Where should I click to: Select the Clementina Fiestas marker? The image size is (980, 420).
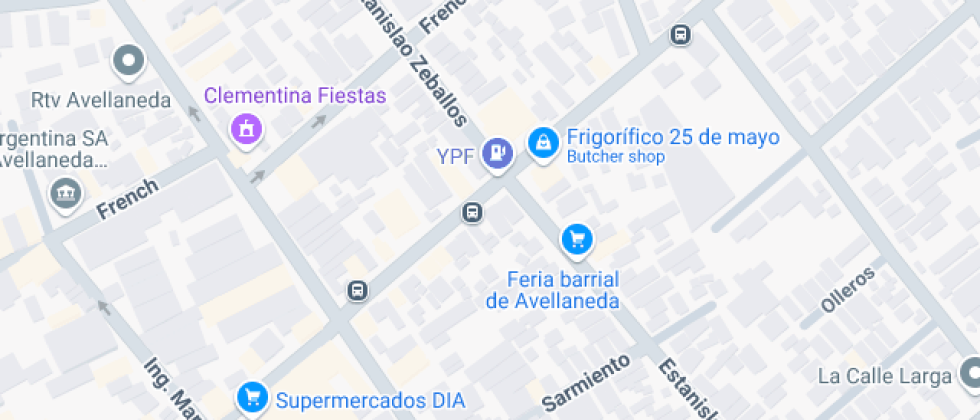coord(247,130)
